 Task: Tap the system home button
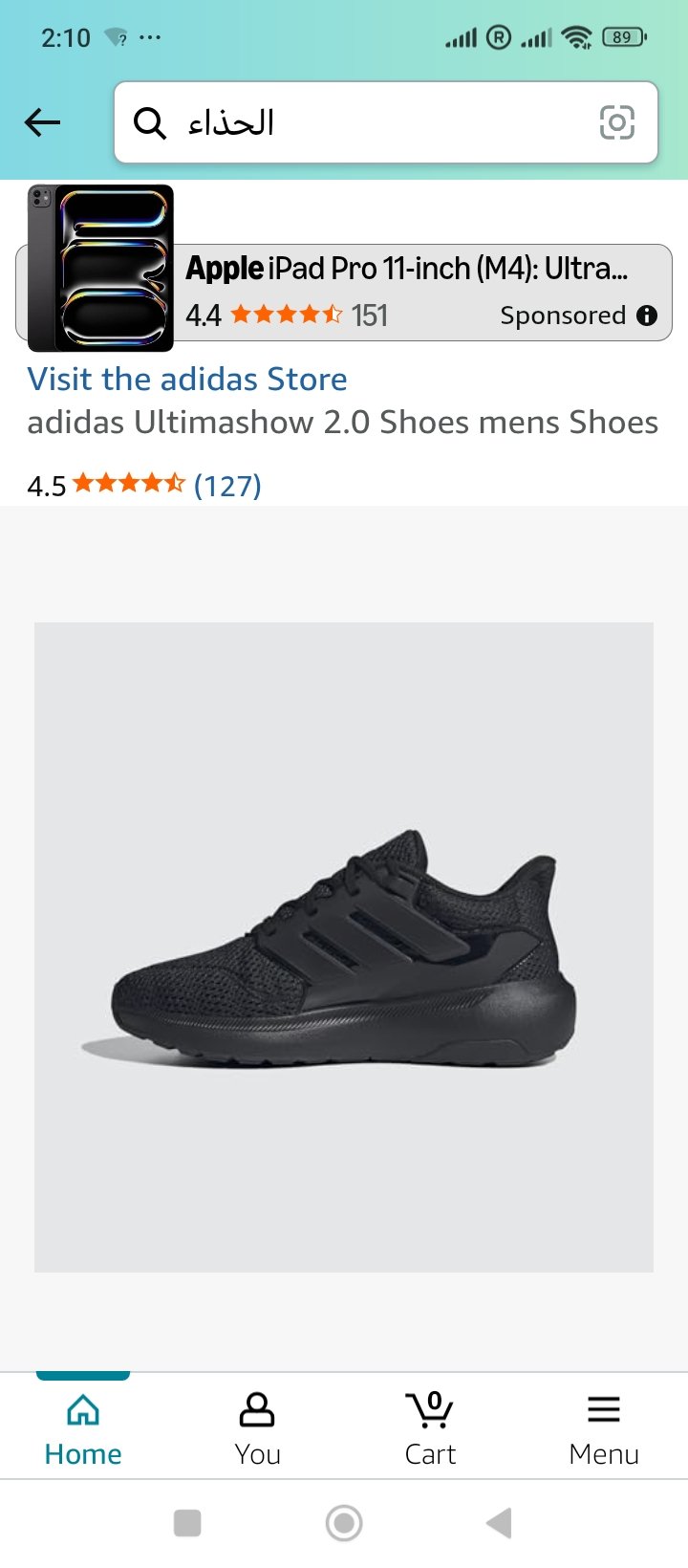coord(344,1522)
